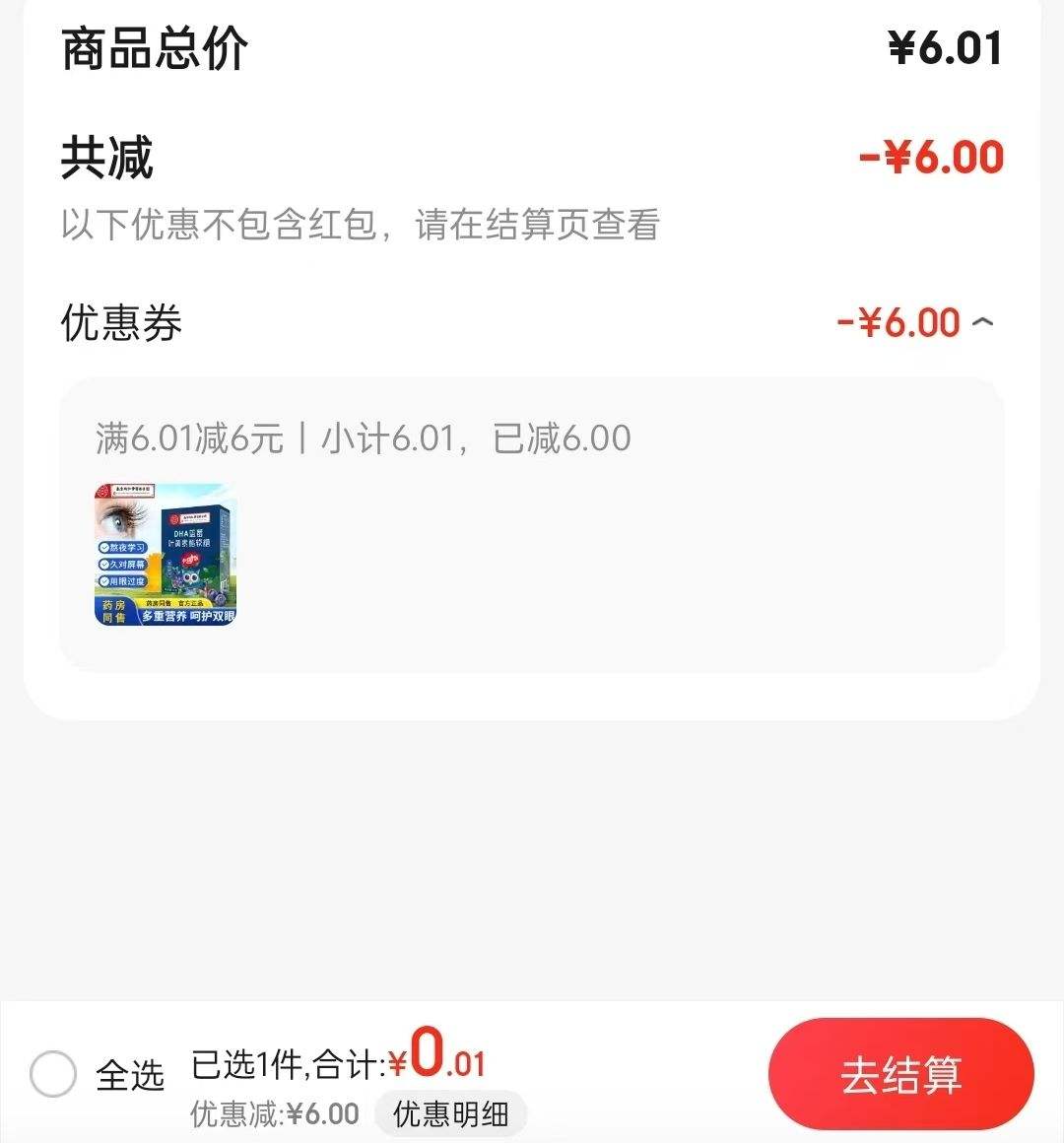Click the 以下优惠不包含红包 notice text
This screenshot has width=1064, height=1143.
pos(361,226)
